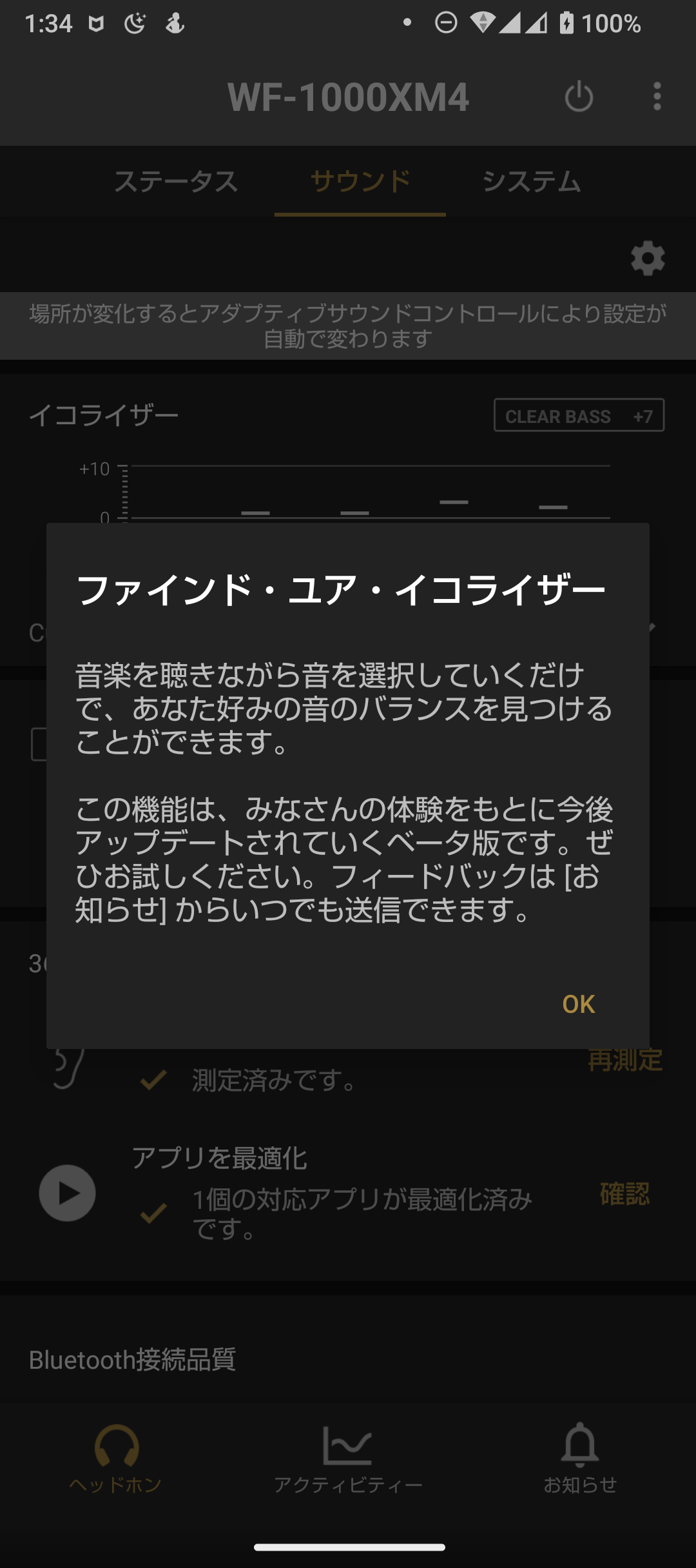
Task: Tap 確認 next to アプリを最適化
Action: tap(625, 1193)
